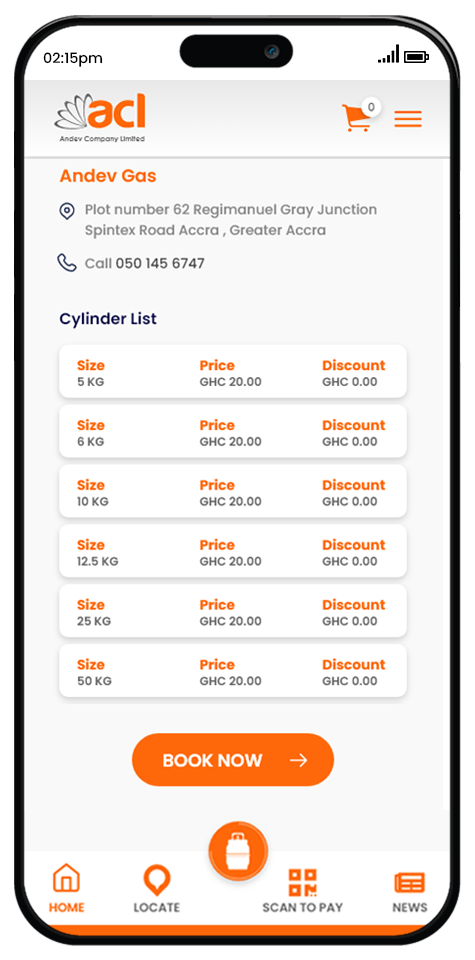Tap the gas cylinder floating button
Screen dimensions: 475x960
[238, 852]
